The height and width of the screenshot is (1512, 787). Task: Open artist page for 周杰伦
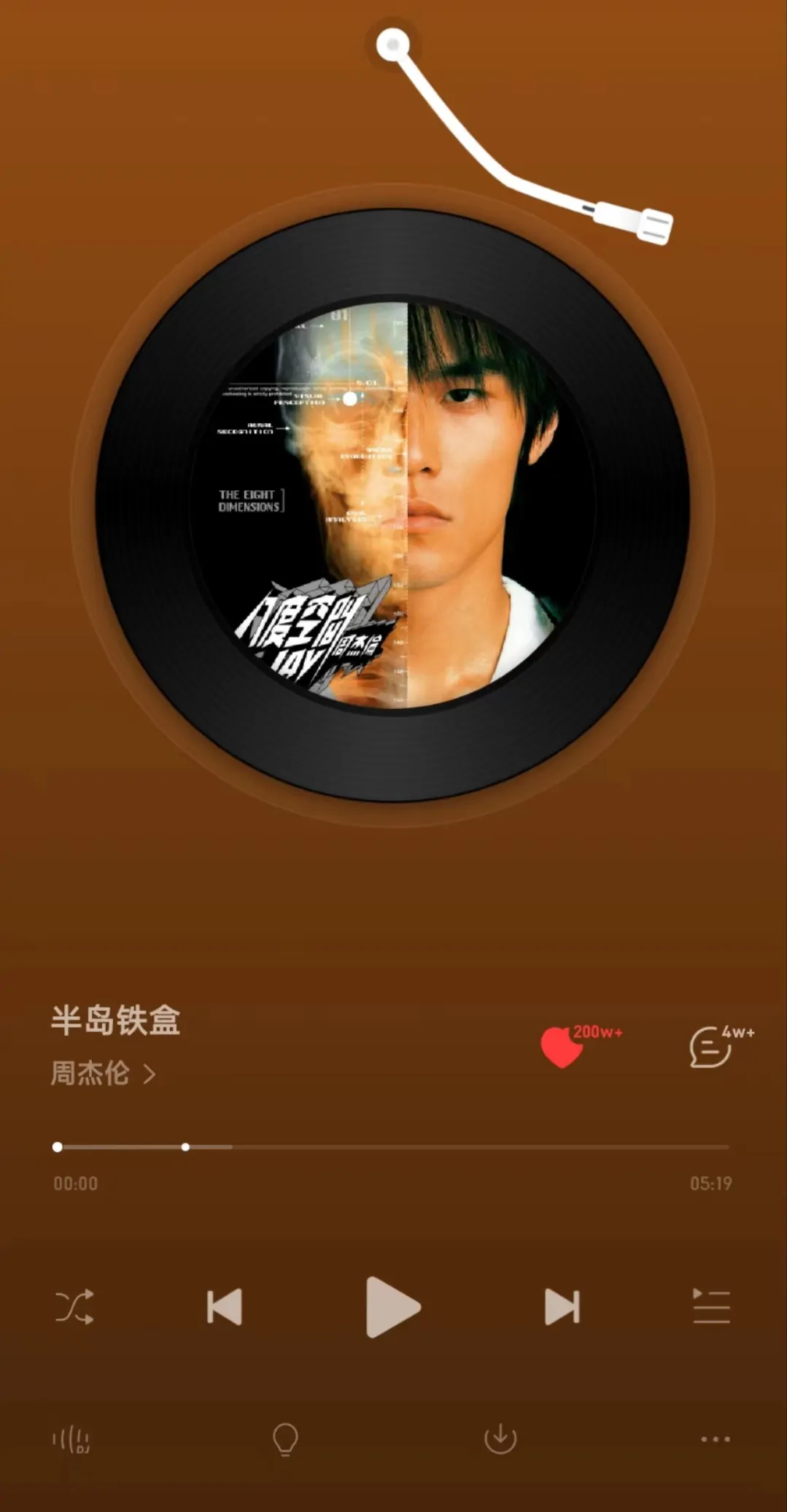(x=102, y=1074)
